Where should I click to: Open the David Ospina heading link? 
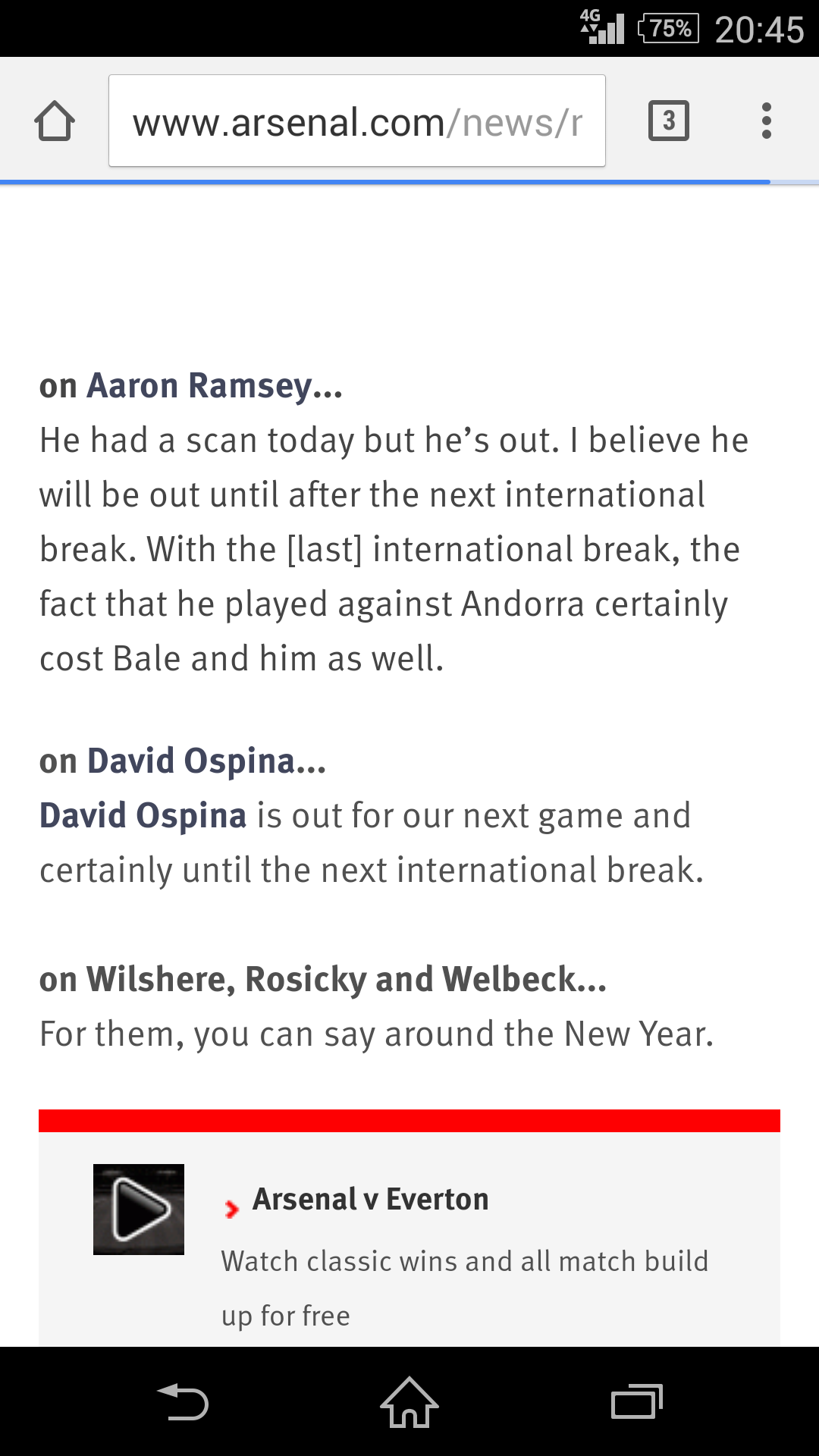191,761
